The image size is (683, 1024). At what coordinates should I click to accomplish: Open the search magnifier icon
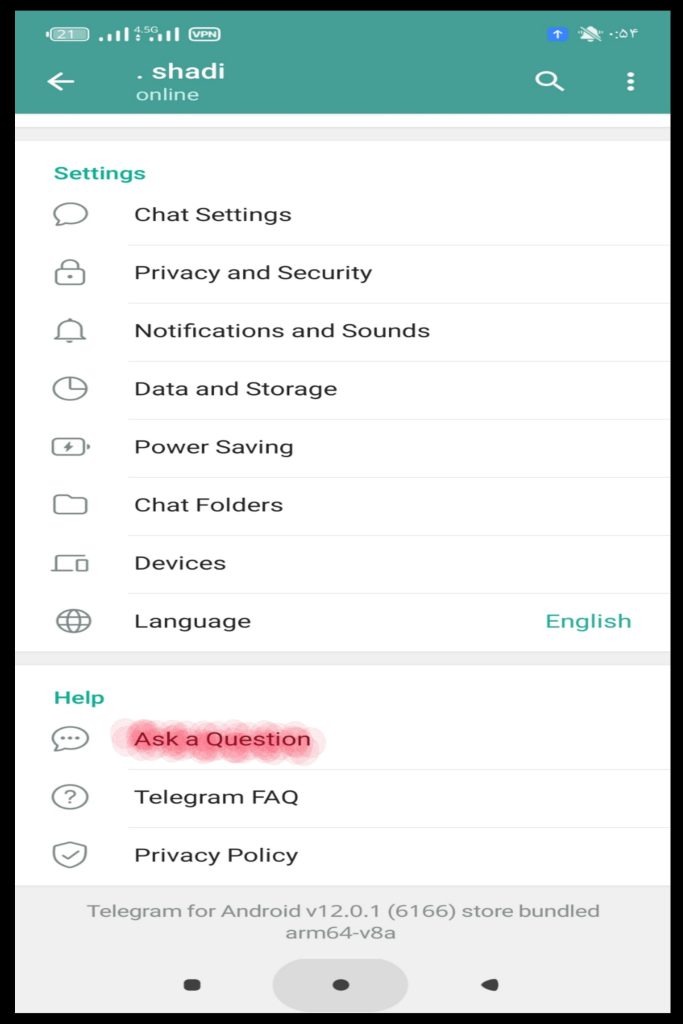pyautogui.click(x=549, y=82)
